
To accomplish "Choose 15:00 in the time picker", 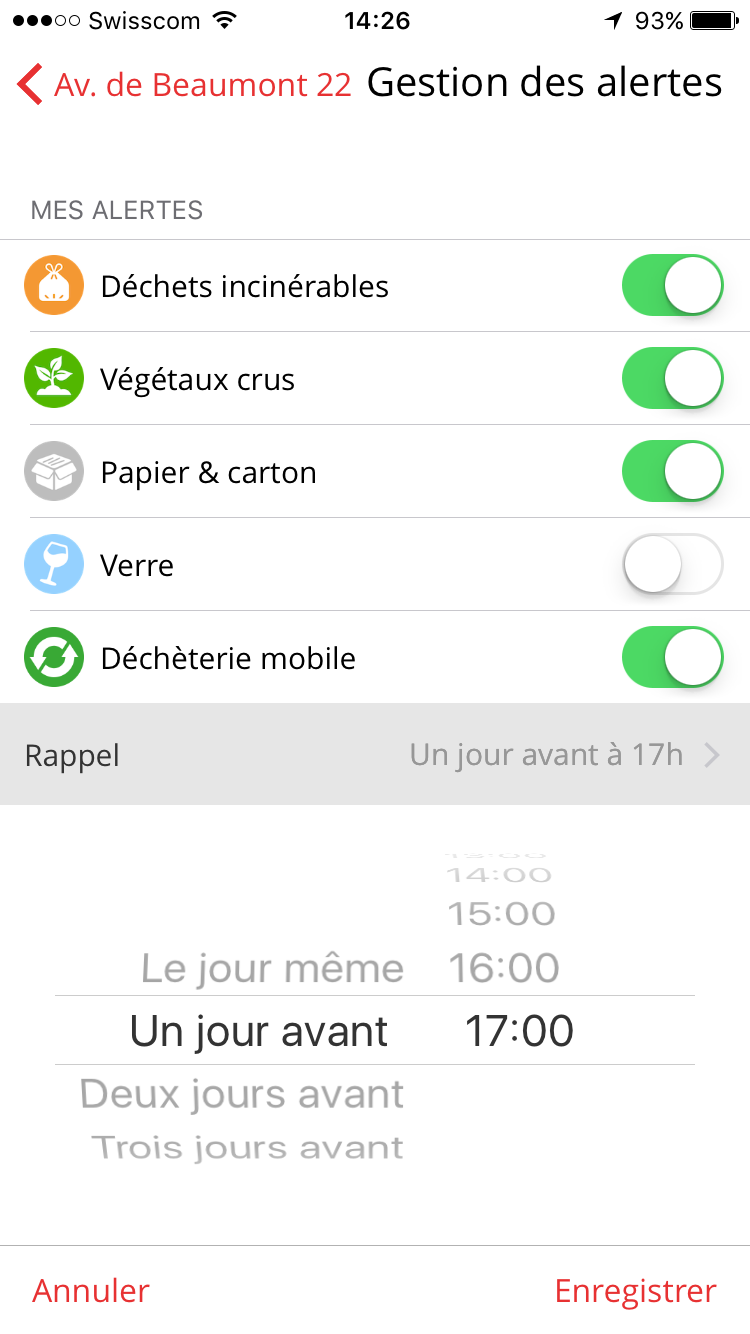I will click(501, 913).
